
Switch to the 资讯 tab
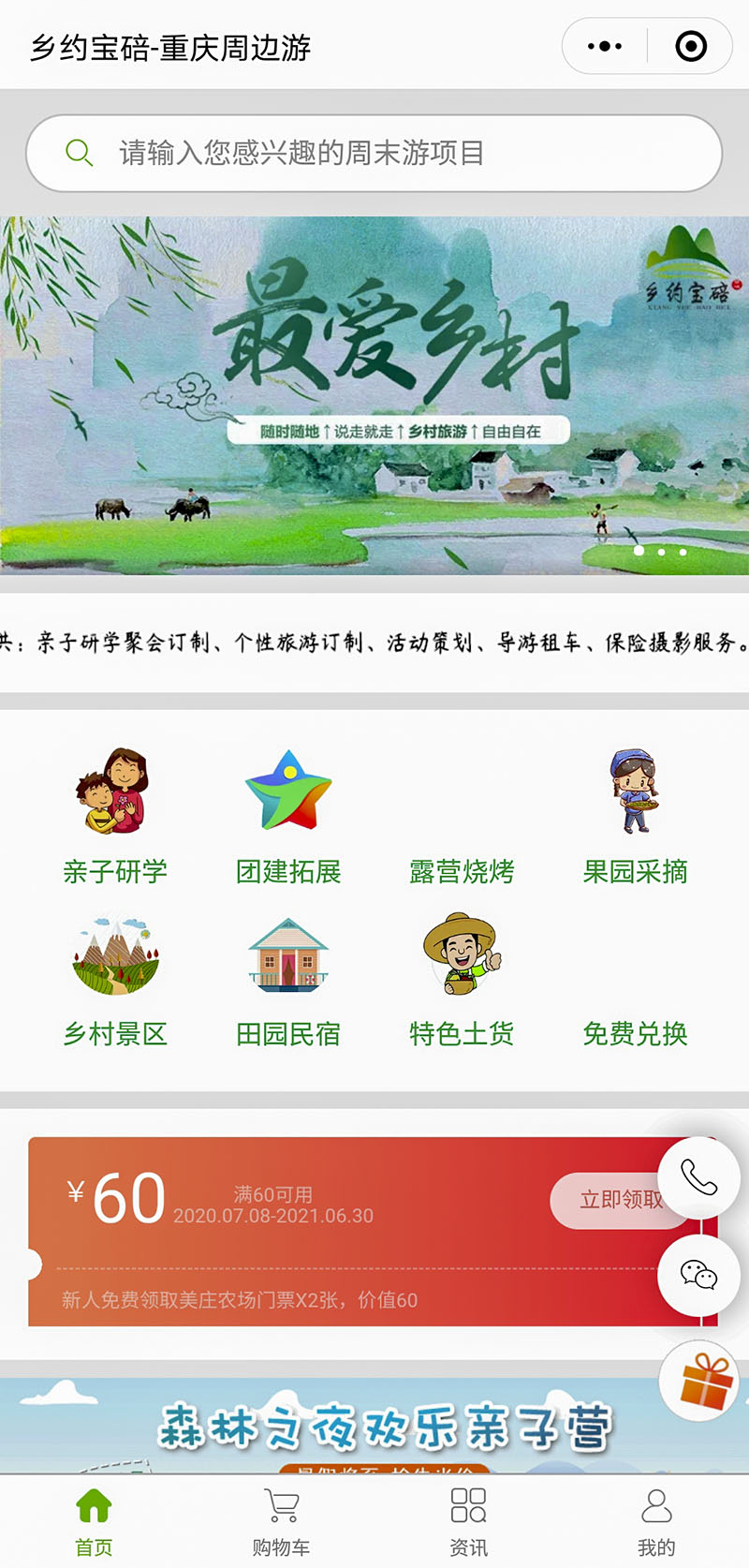pos(468,1522)
